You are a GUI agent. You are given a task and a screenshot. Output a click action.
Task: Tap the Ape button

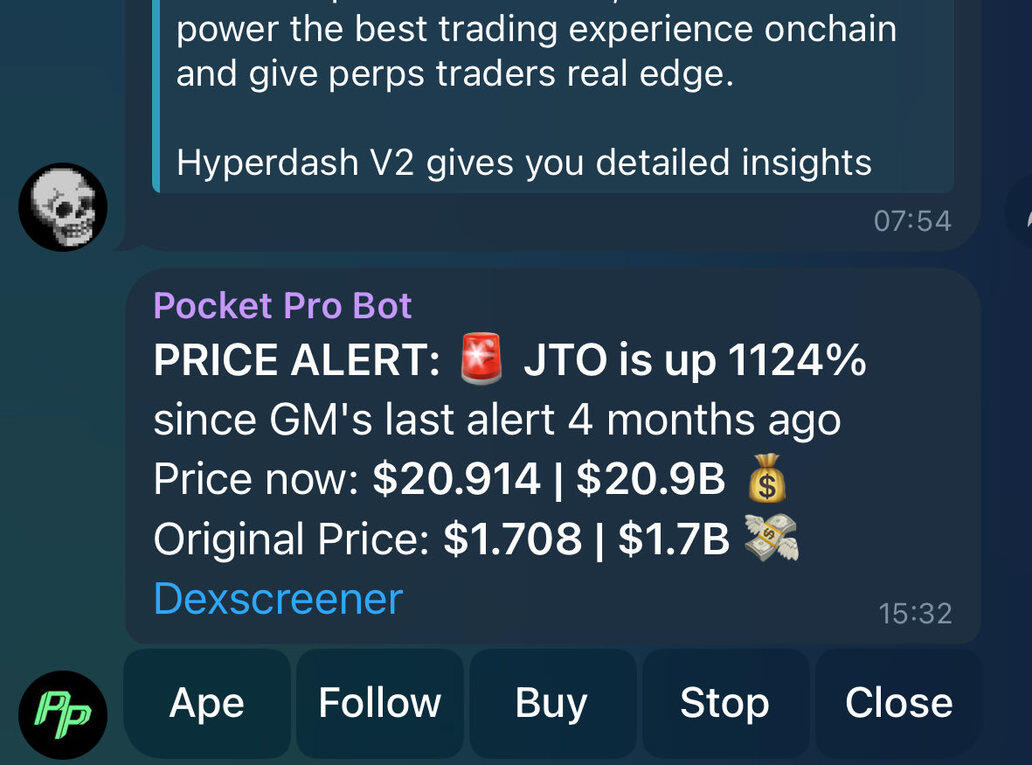coord(207,703)
